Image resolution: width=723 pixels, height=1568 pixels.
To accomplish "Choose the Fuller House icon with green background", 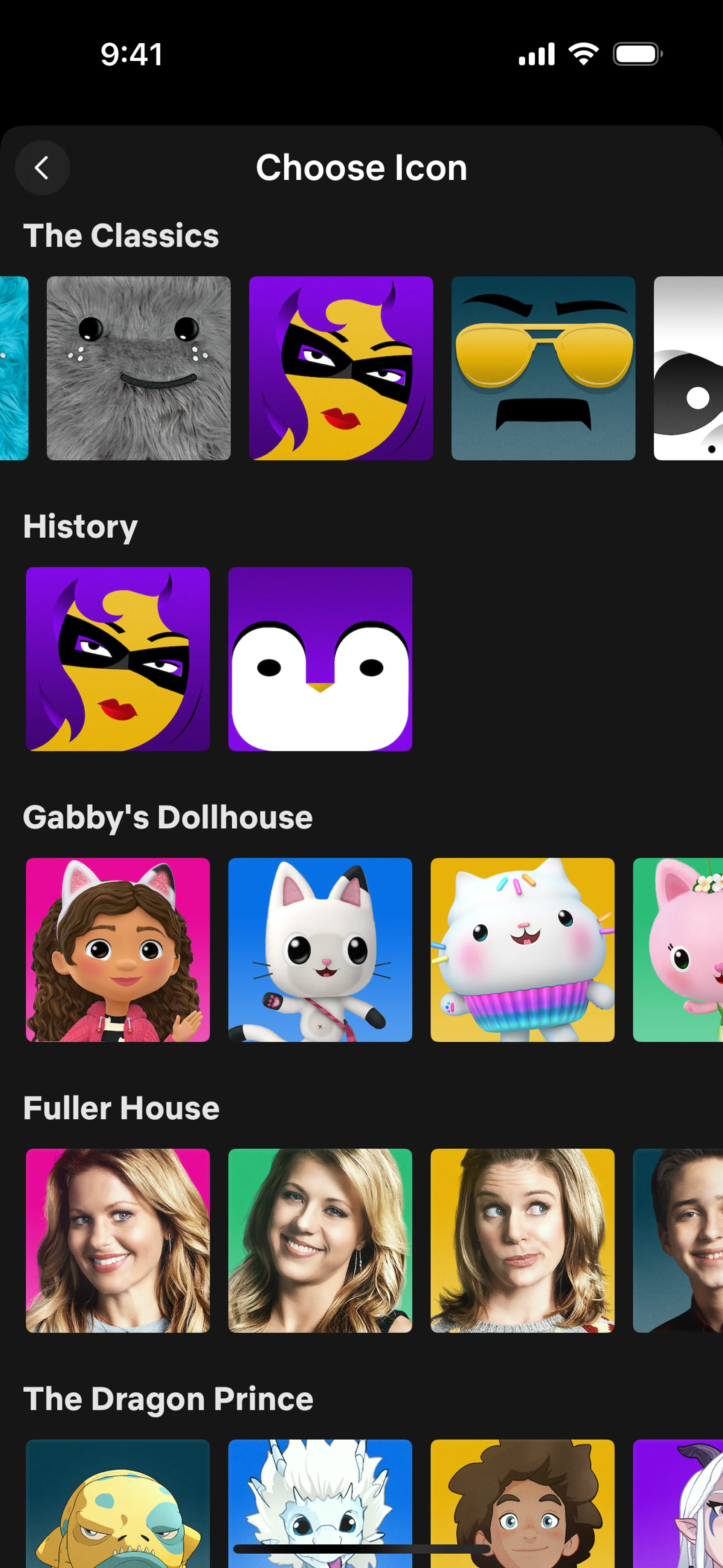I will pyautogui.click(x=320, y=1241).
